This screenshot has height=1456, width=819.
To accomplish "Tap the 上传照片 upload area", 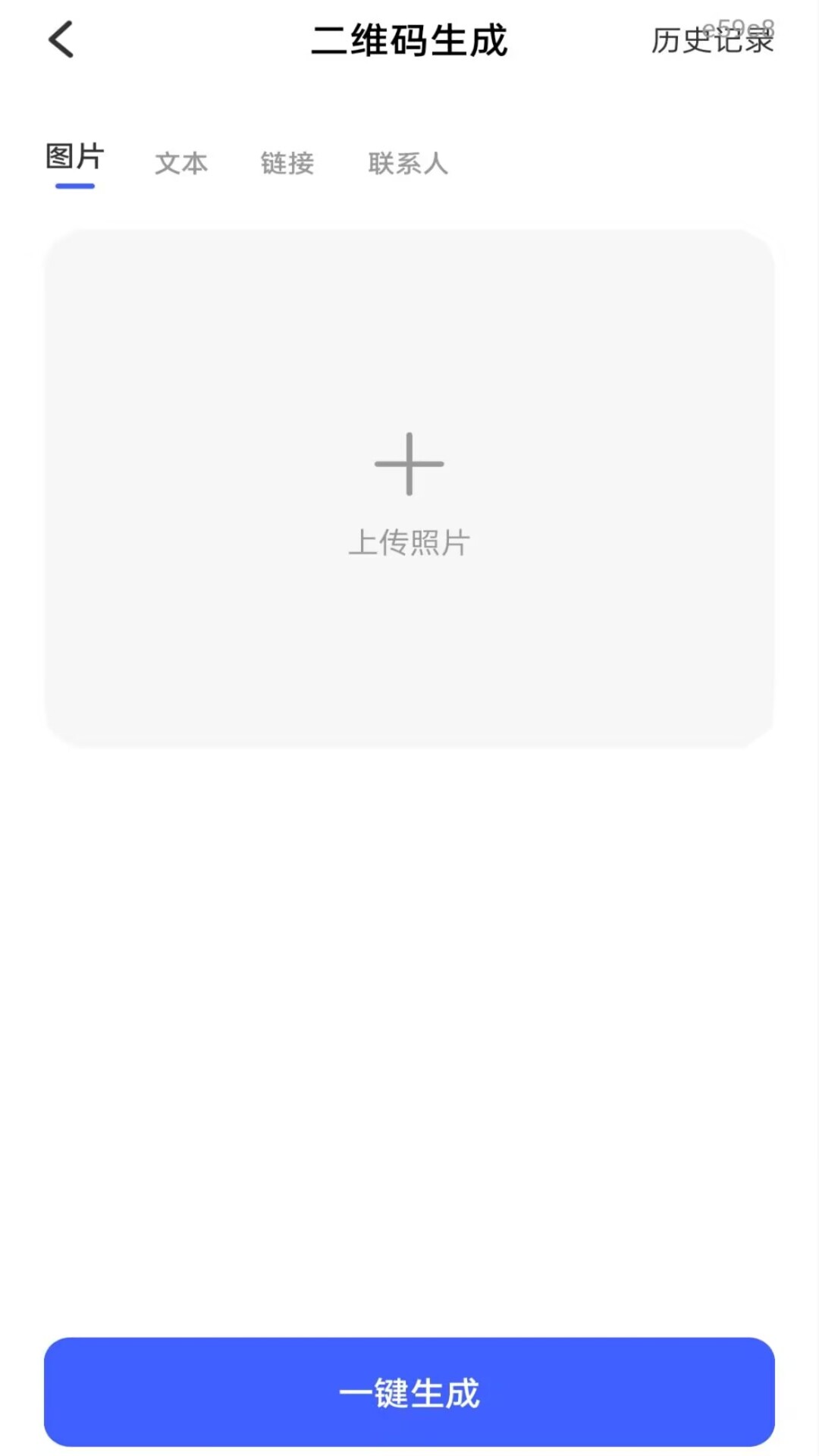I will [409, 489].
